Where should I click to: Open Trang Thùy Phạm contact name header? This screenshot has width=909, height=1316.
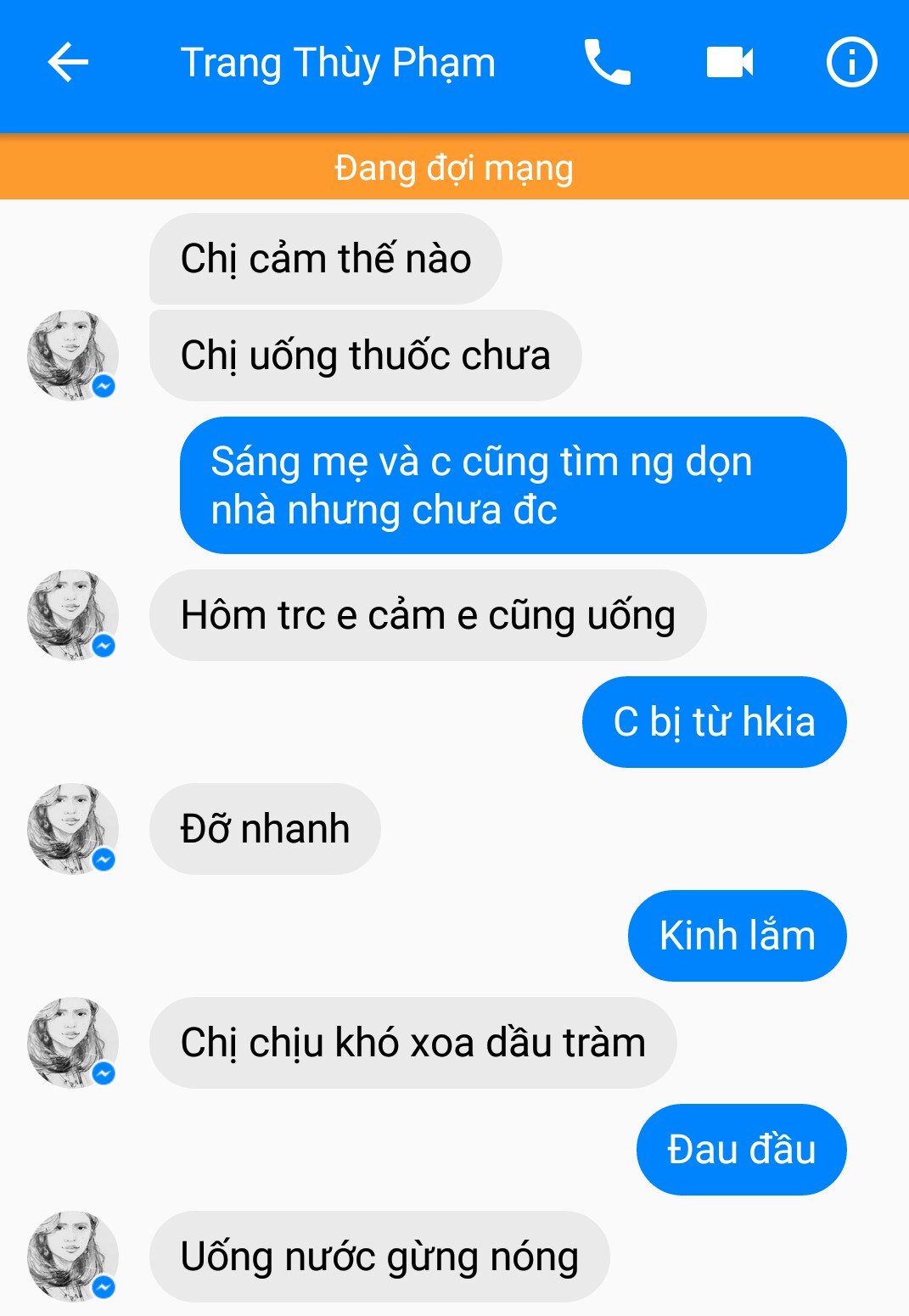(338, 63)
